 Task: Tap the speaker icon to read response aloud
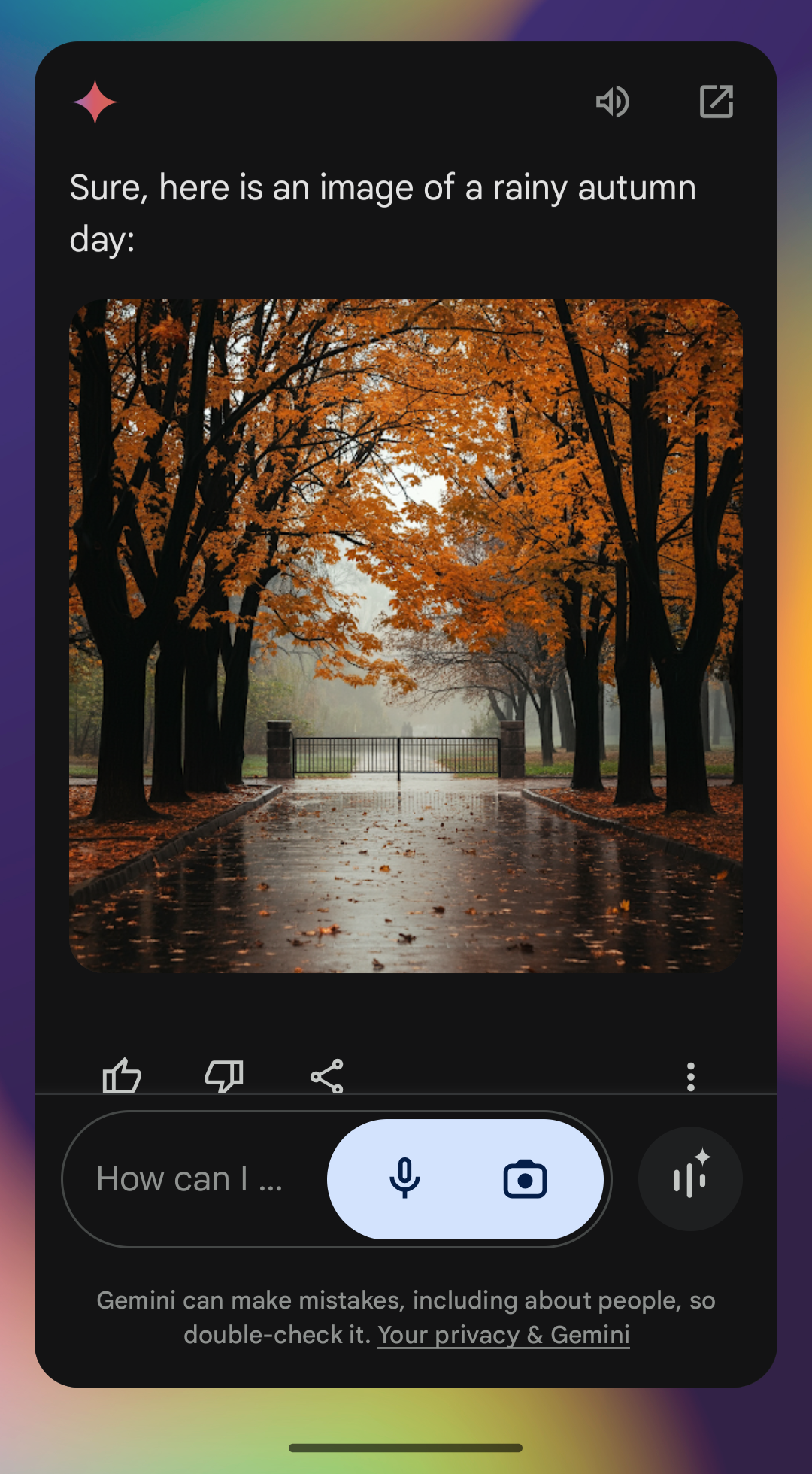(x=613, y=102)
